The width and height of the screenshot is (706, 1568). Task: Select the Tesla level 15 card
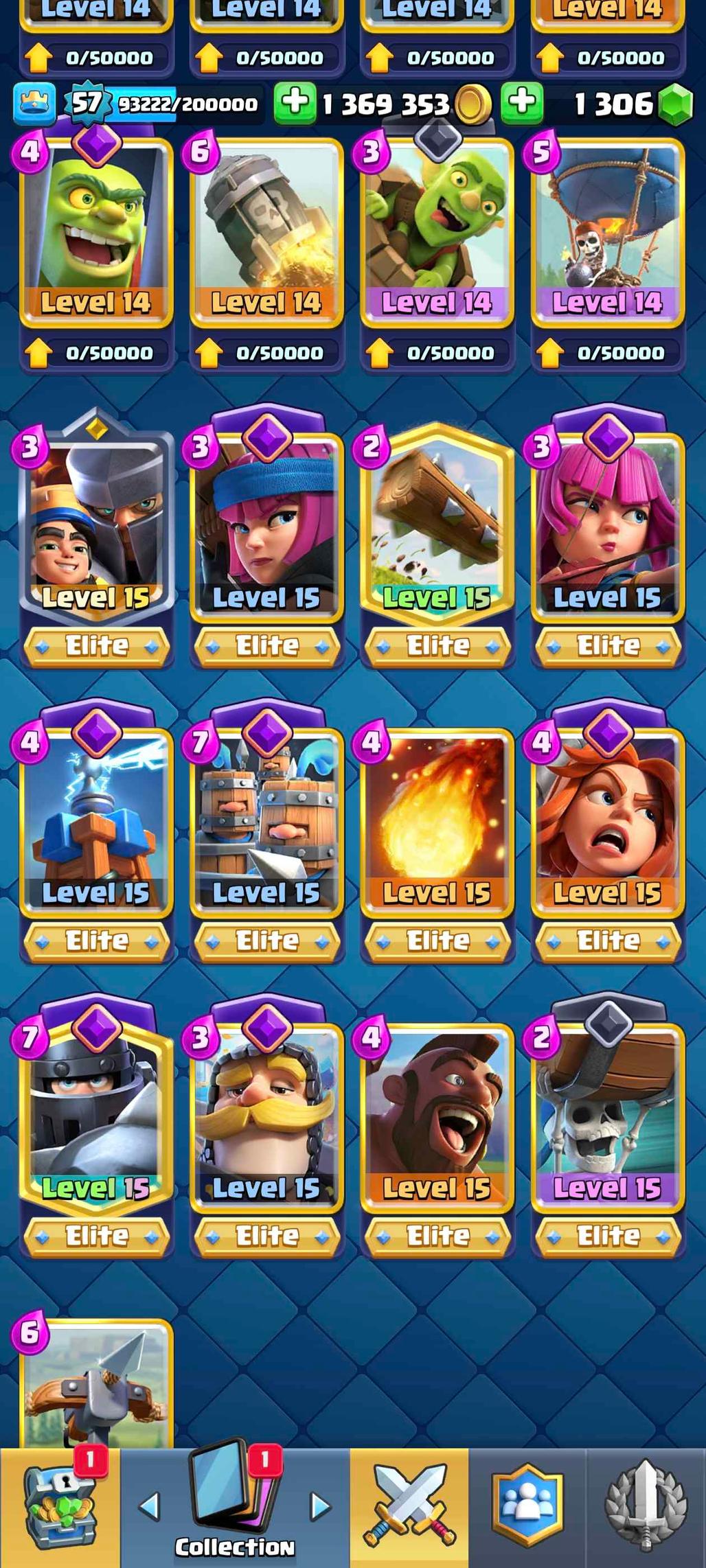[95, 824]
